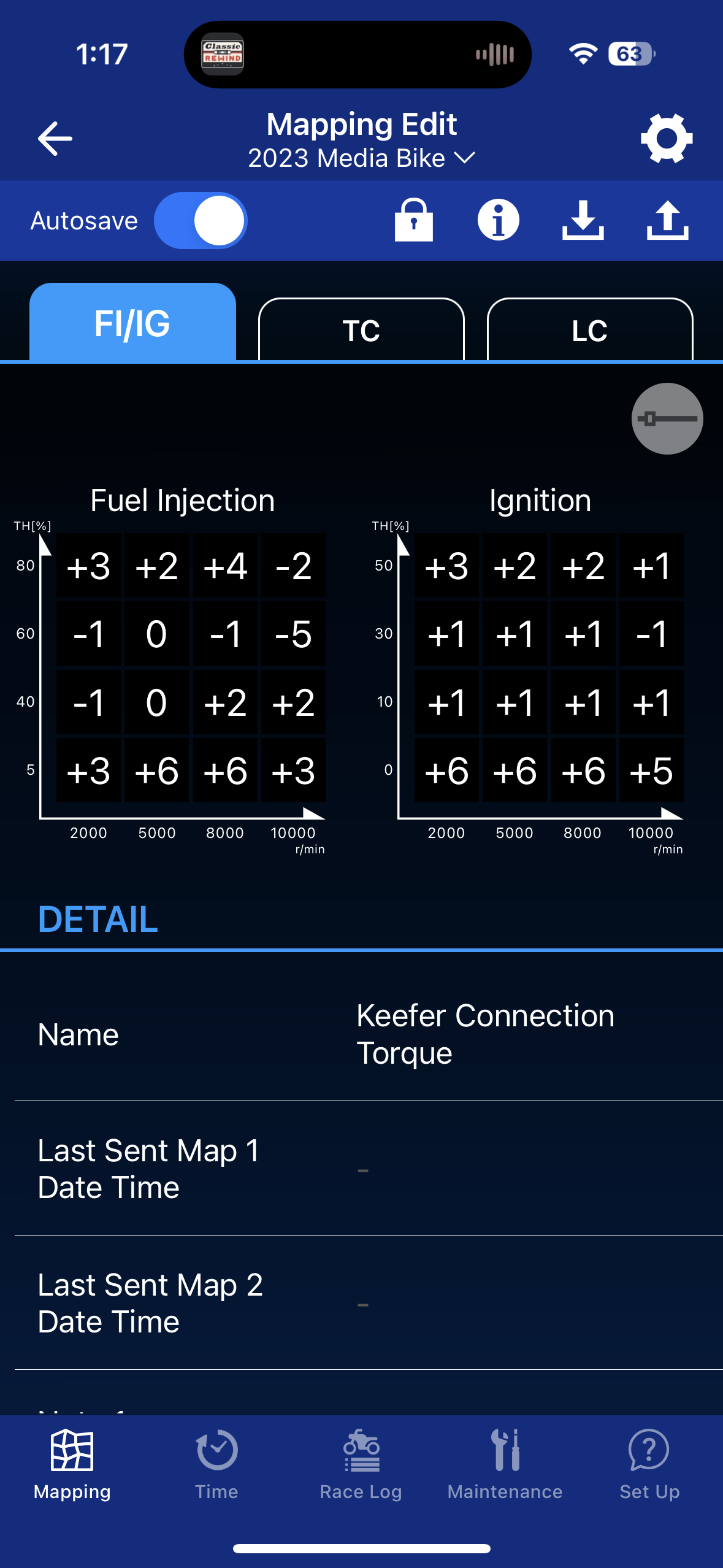Toggle the Autosave switch off
This screenshot has height=1568, width=723.
pyautogui.click(x=201, y=220)
